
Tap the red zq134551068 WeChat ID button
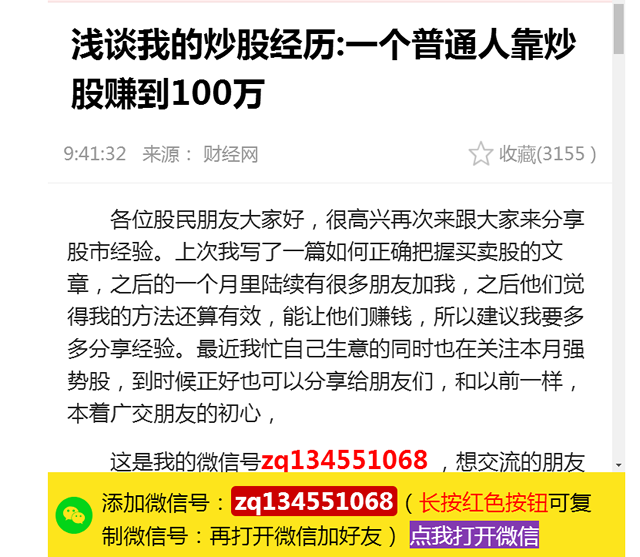click(x=314, y=502)
